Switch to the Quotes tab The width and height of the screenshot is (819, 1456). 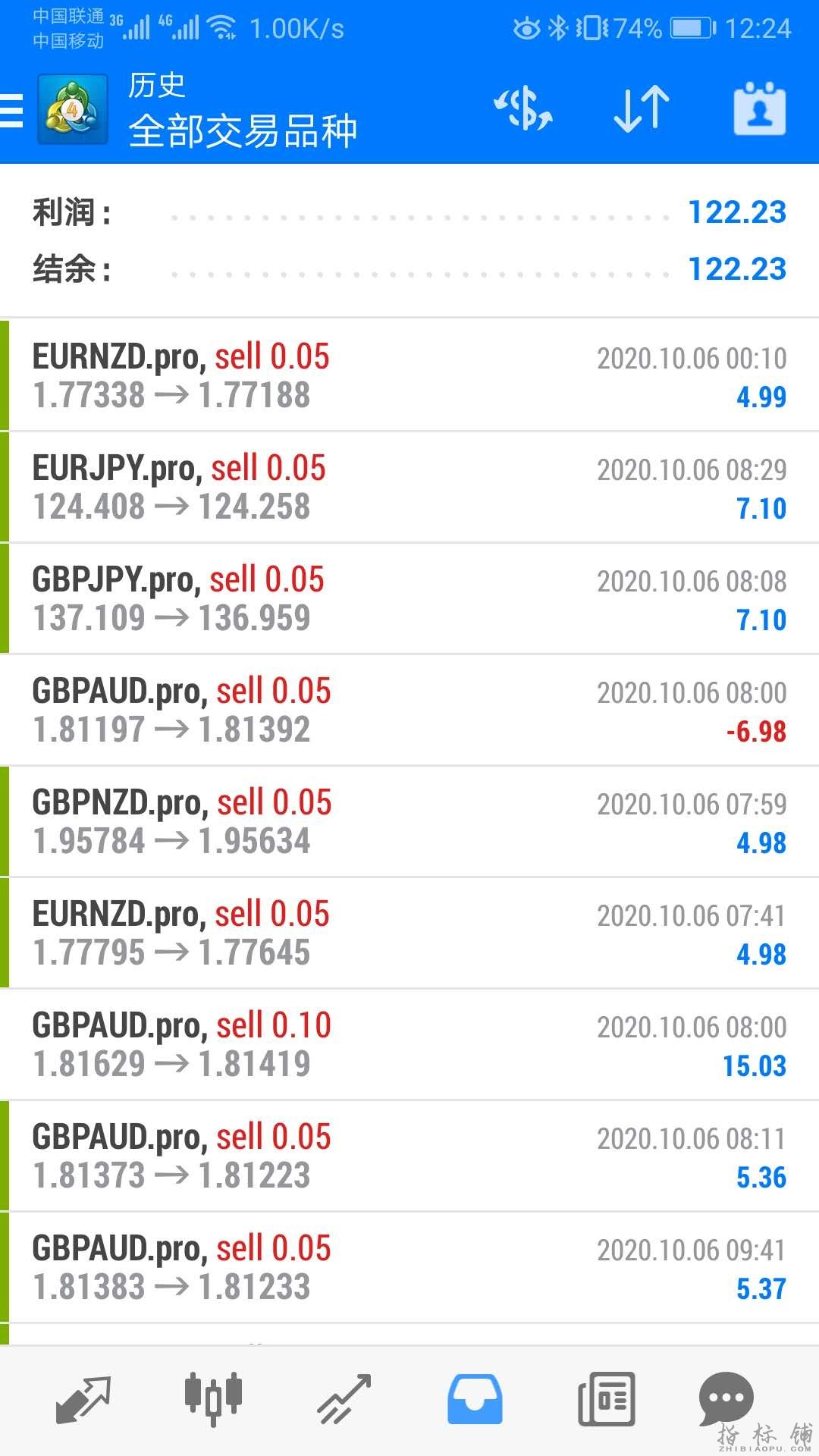click(x=83, y=1399)
